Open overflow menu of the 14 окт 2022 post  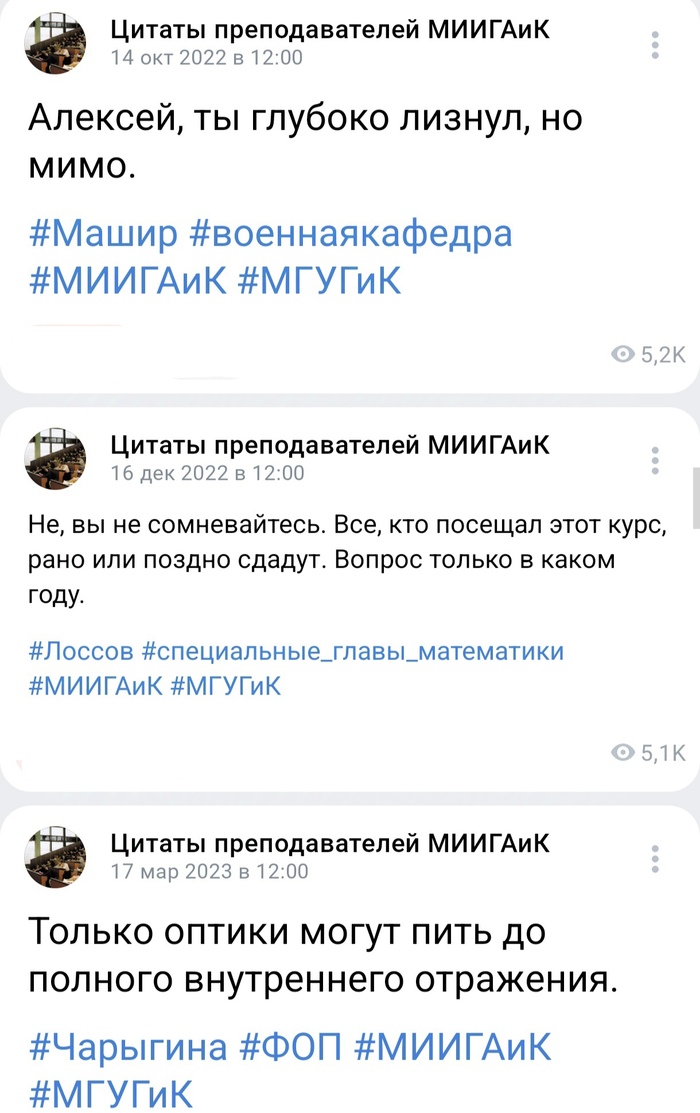coord(655,46)
